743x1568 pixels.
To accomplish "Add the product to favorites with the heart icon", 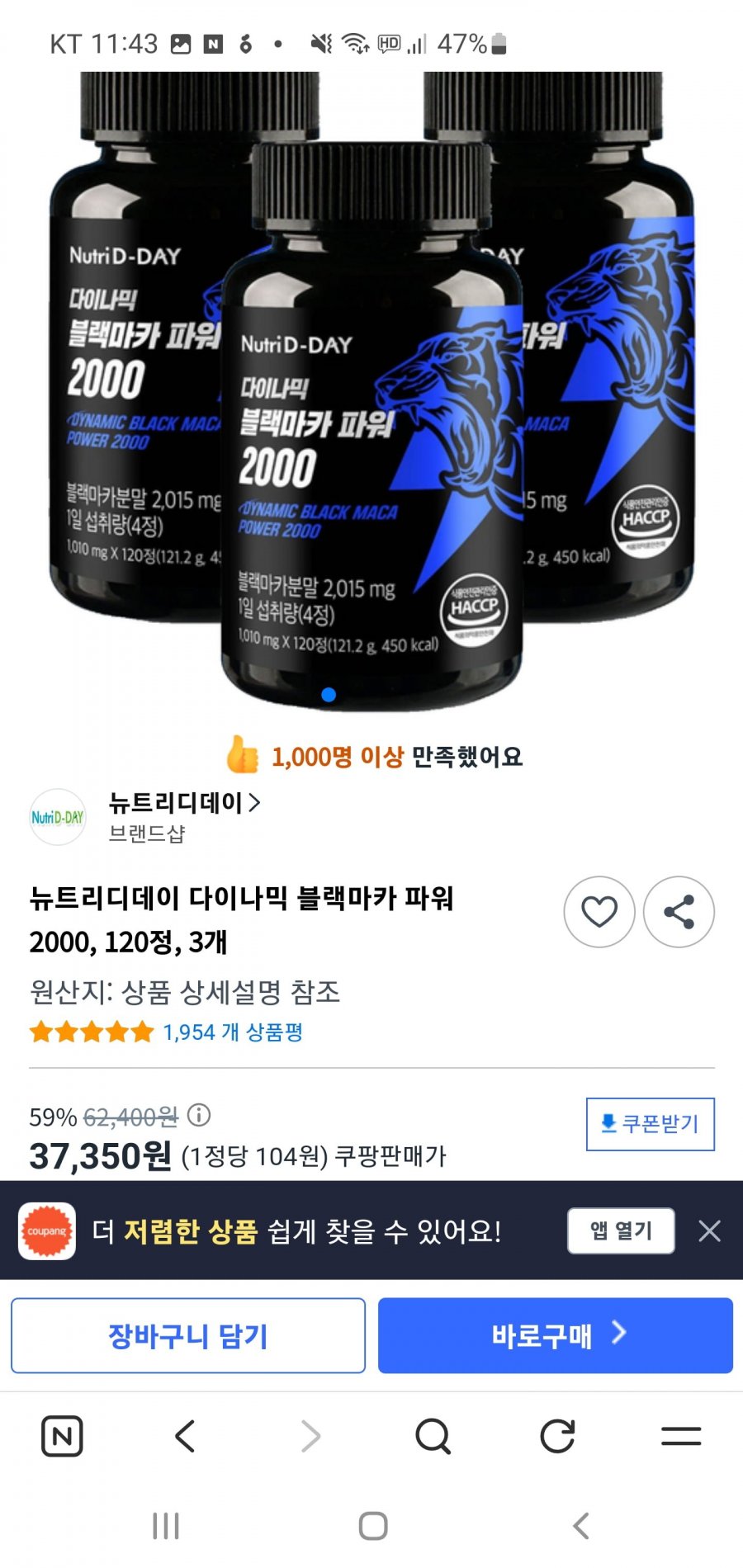I will pos(599,912).
